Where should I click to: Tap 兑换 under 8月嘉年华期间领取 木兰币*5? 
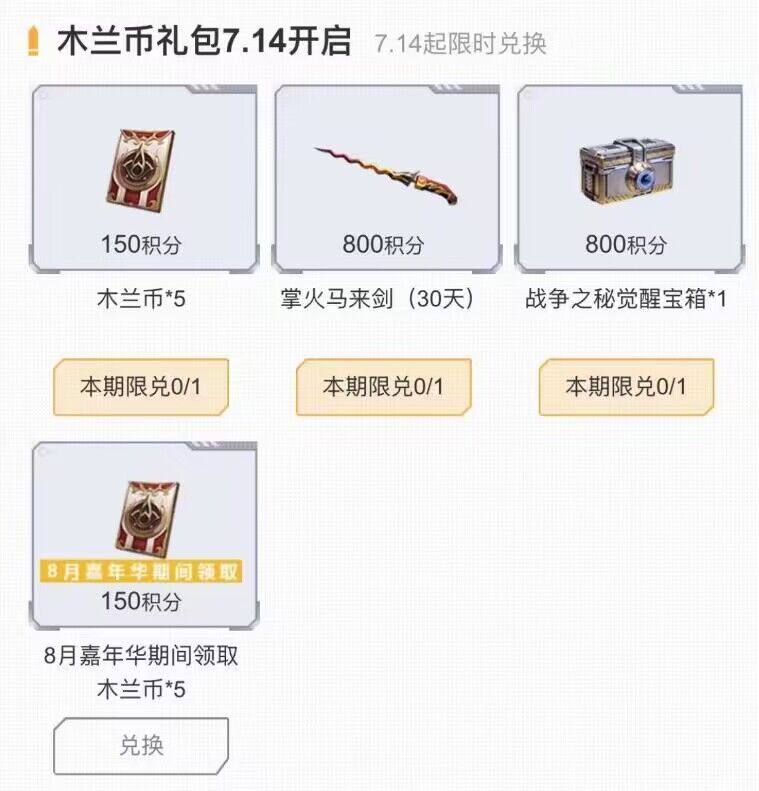[141, 746]
